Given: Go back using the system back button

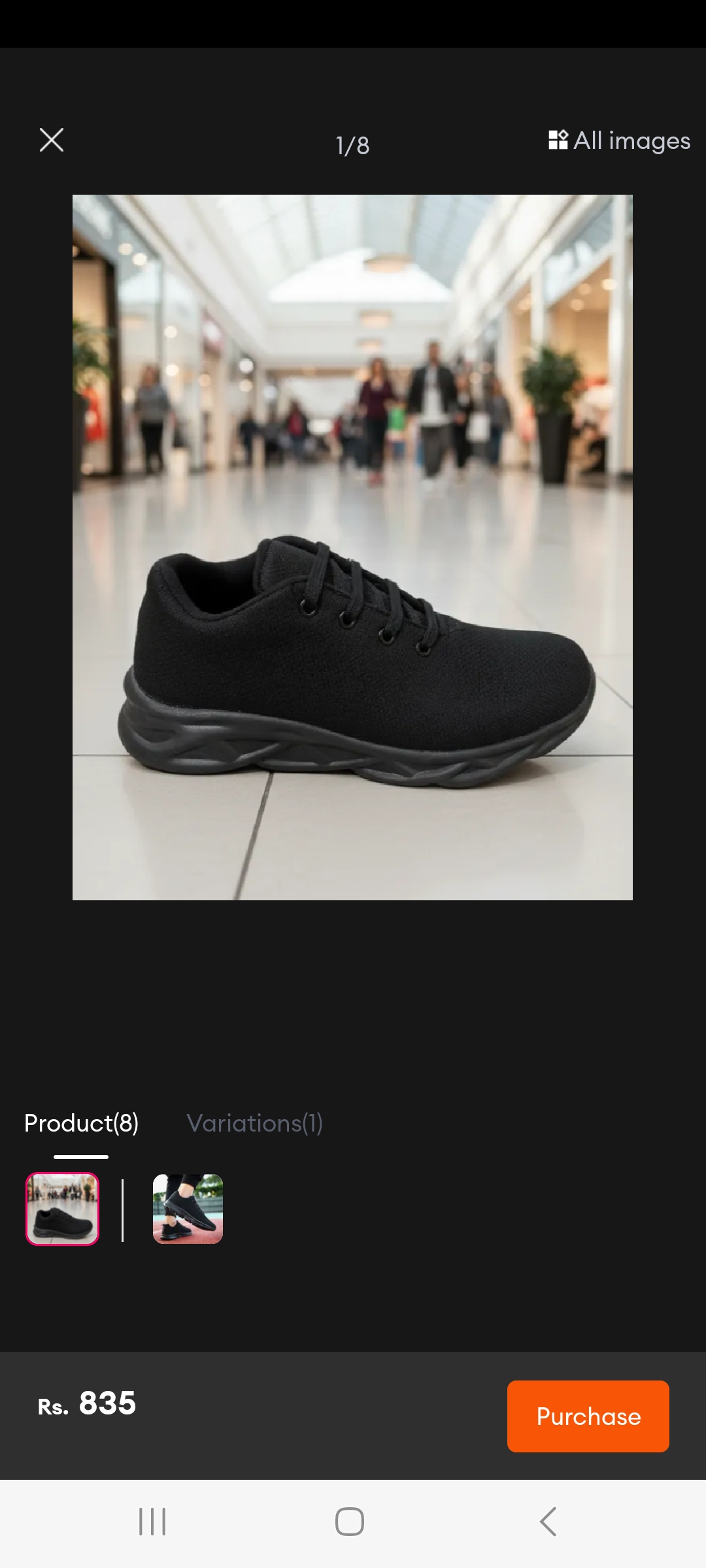Looking at the screenshot, I should coord(548,1522).
